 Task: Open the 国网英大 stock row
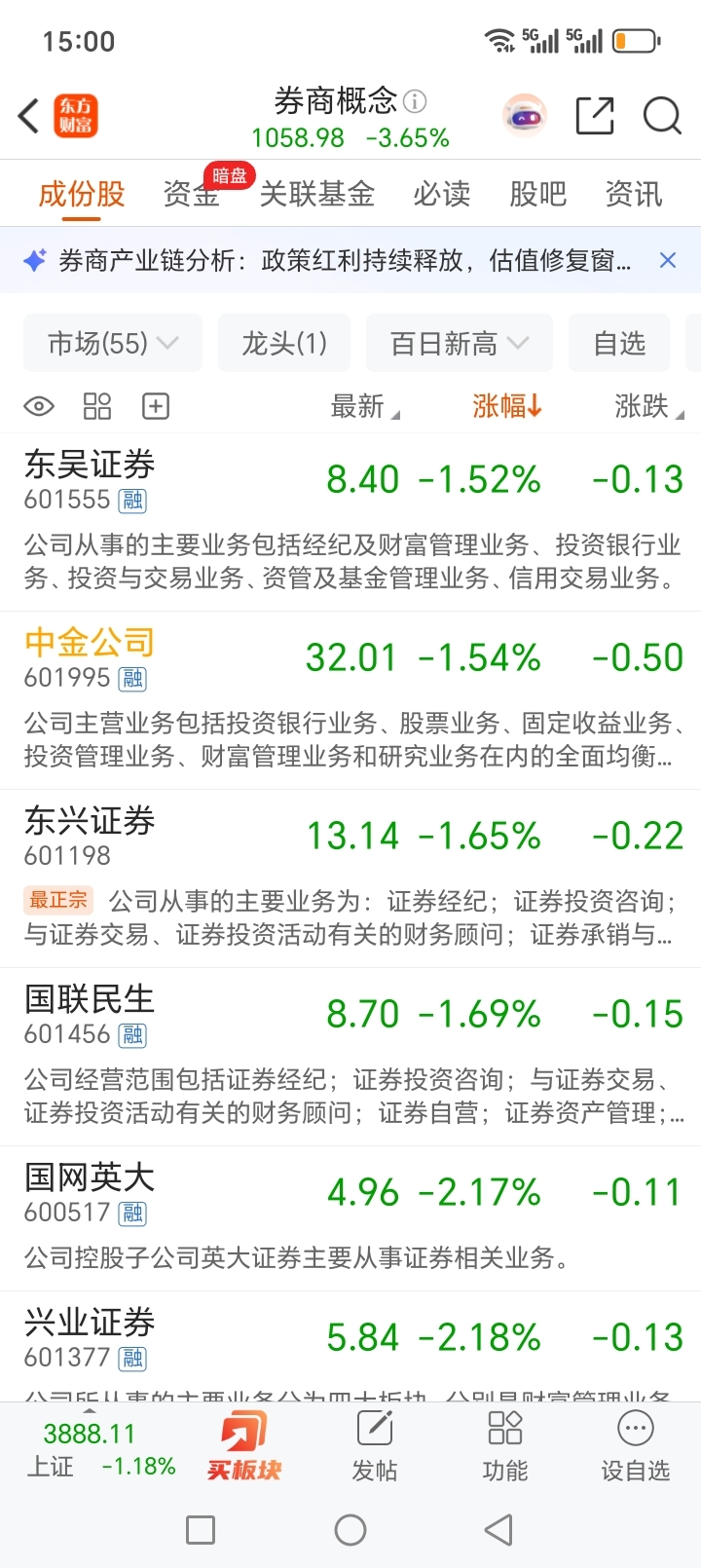pyautogui.click(x=350, y=1218)
